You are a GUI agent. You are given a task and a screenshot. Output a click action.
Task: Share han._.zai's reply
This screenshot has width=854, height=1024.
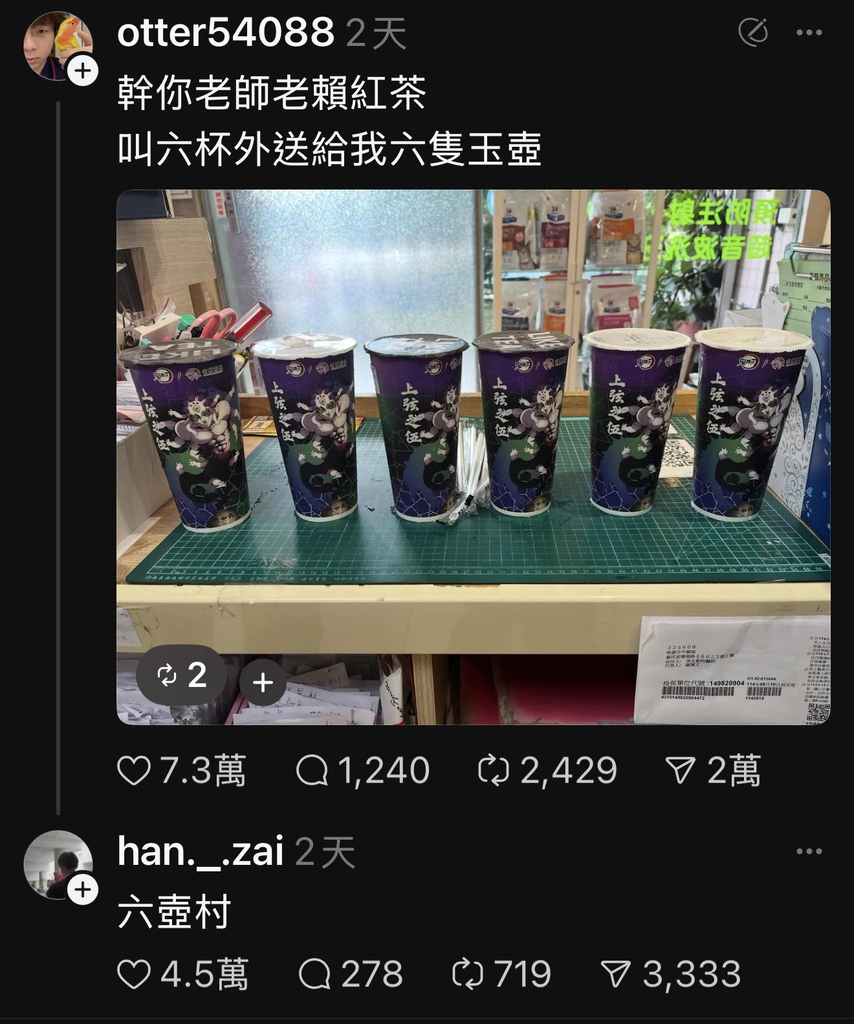pos(614,973)
